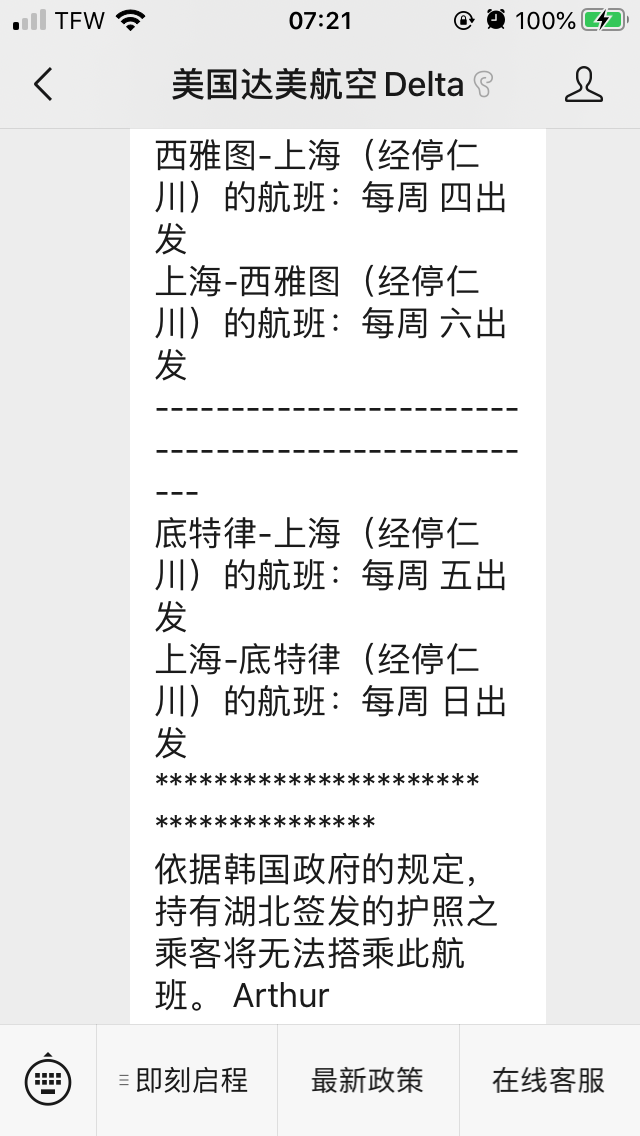Go back from the Delta chat
640x1136 pixels.
point(43,84)
